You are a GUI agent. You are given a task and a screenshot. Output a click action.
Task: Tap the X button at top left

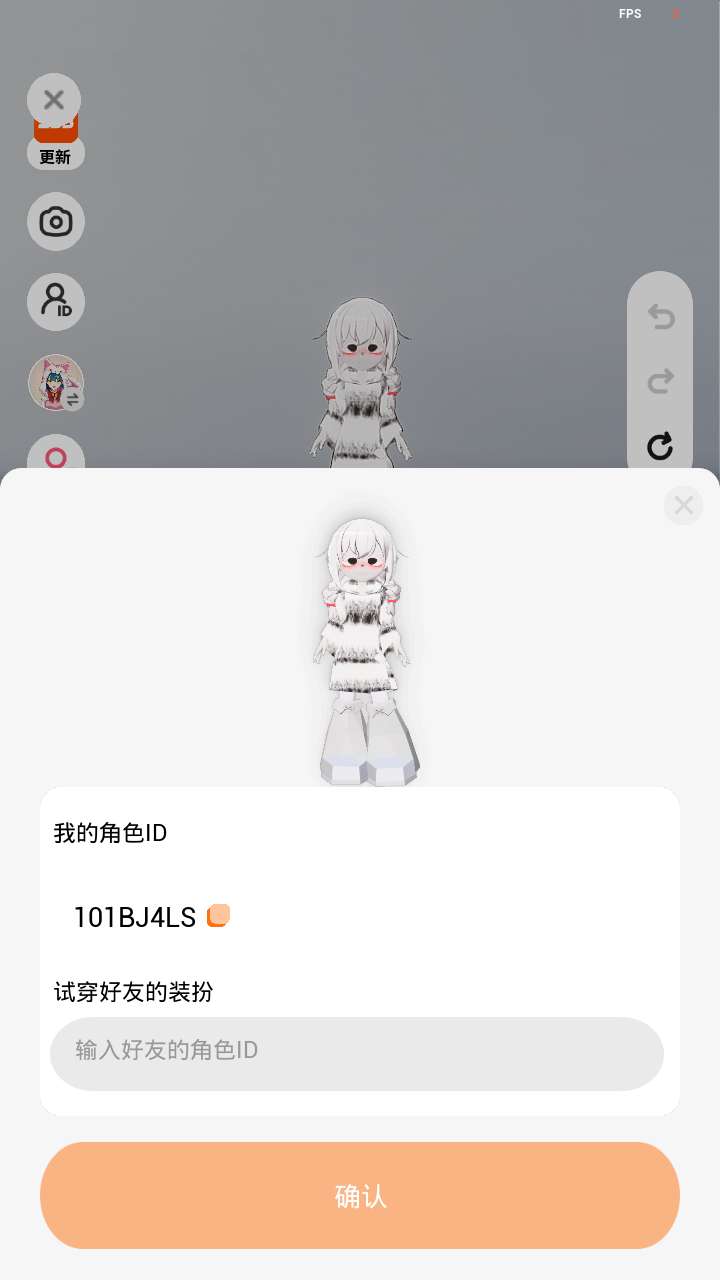[x=54, y=100]
